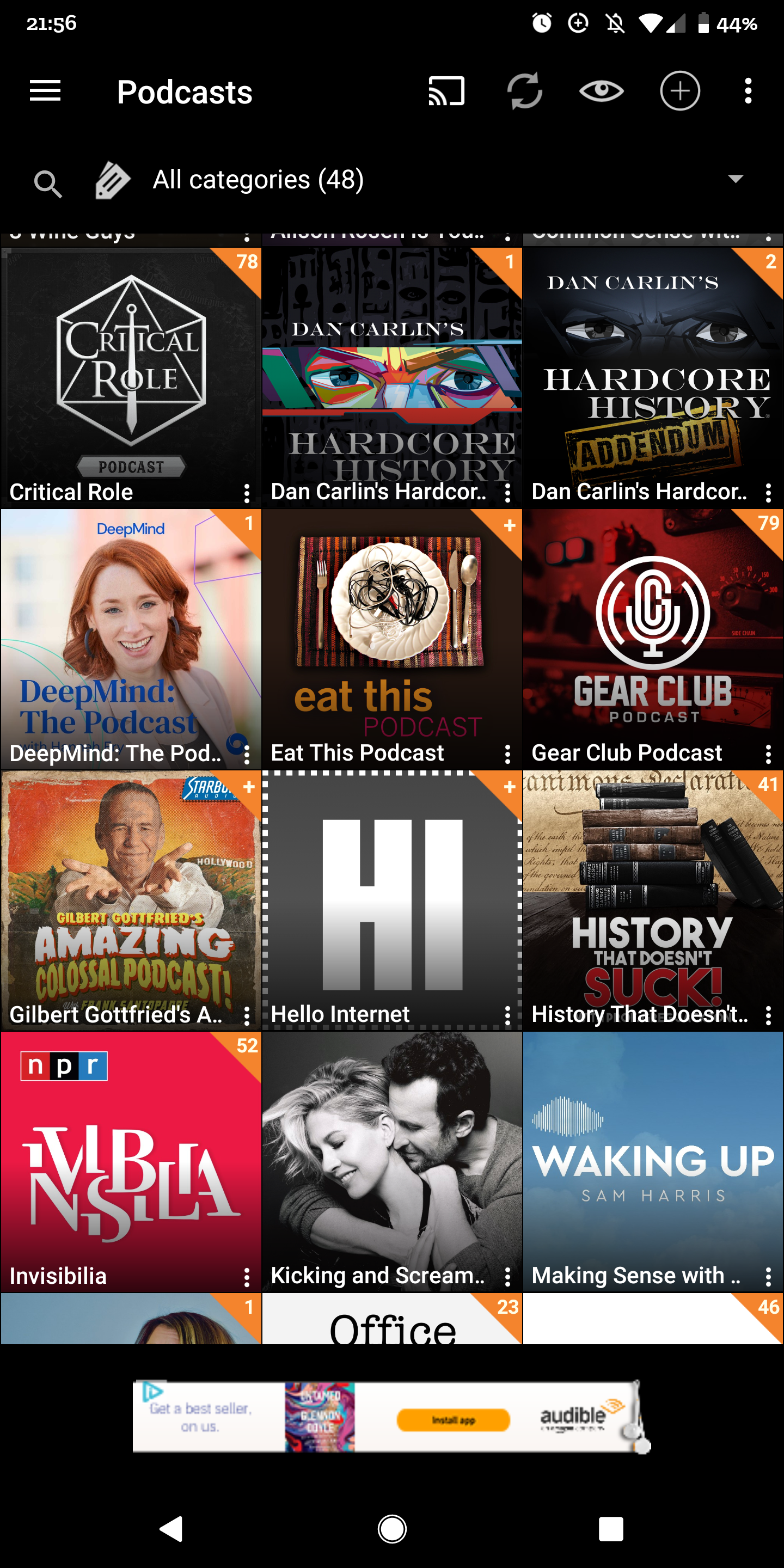Screen dimensions: 784x1568
Task: Open options menu for History That Doesn't Suck
Action: point(768,1015)
